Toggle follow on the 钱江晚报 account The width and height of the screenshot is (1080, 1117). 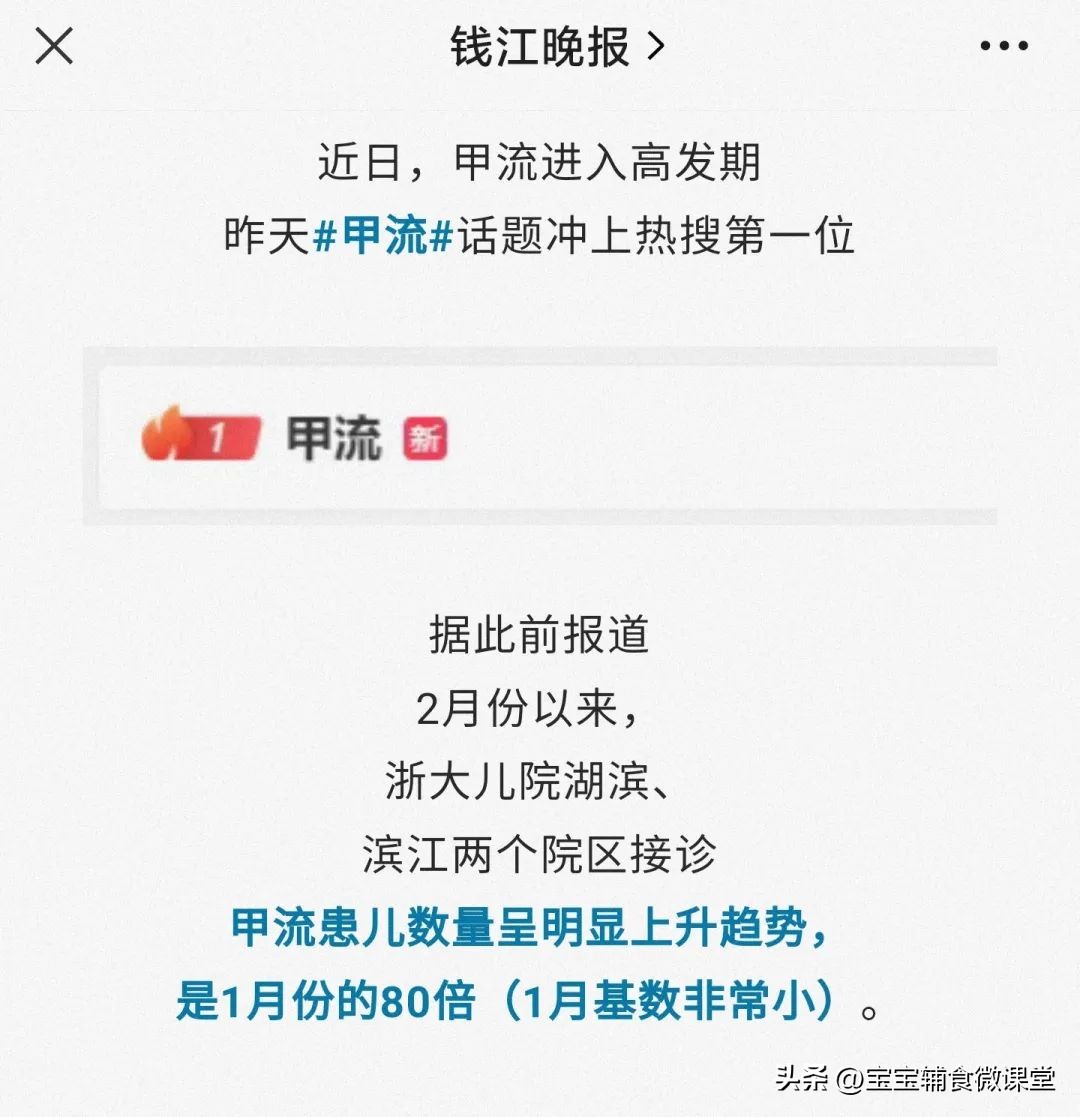[540, 44]
